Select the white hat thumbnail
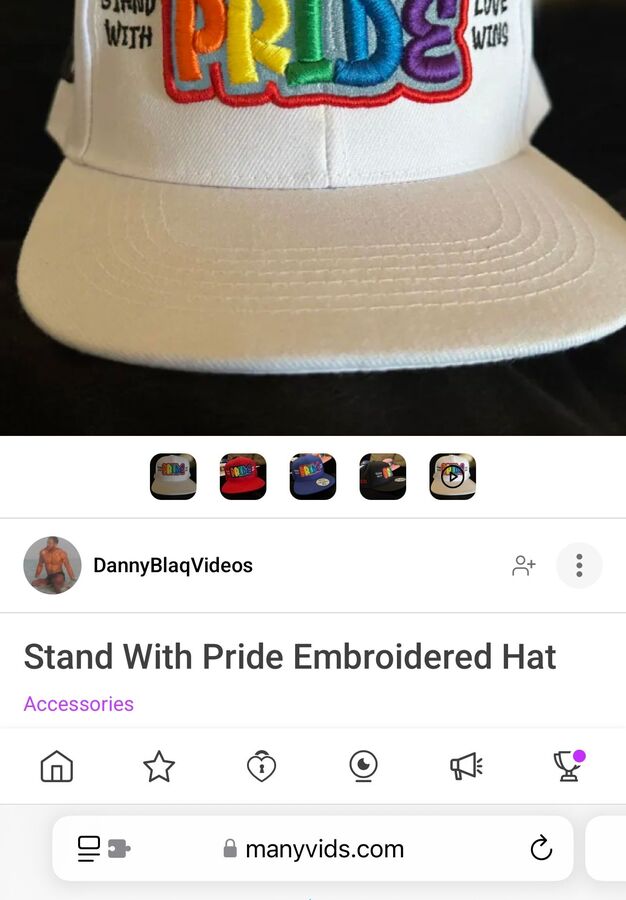 (173, 476)
